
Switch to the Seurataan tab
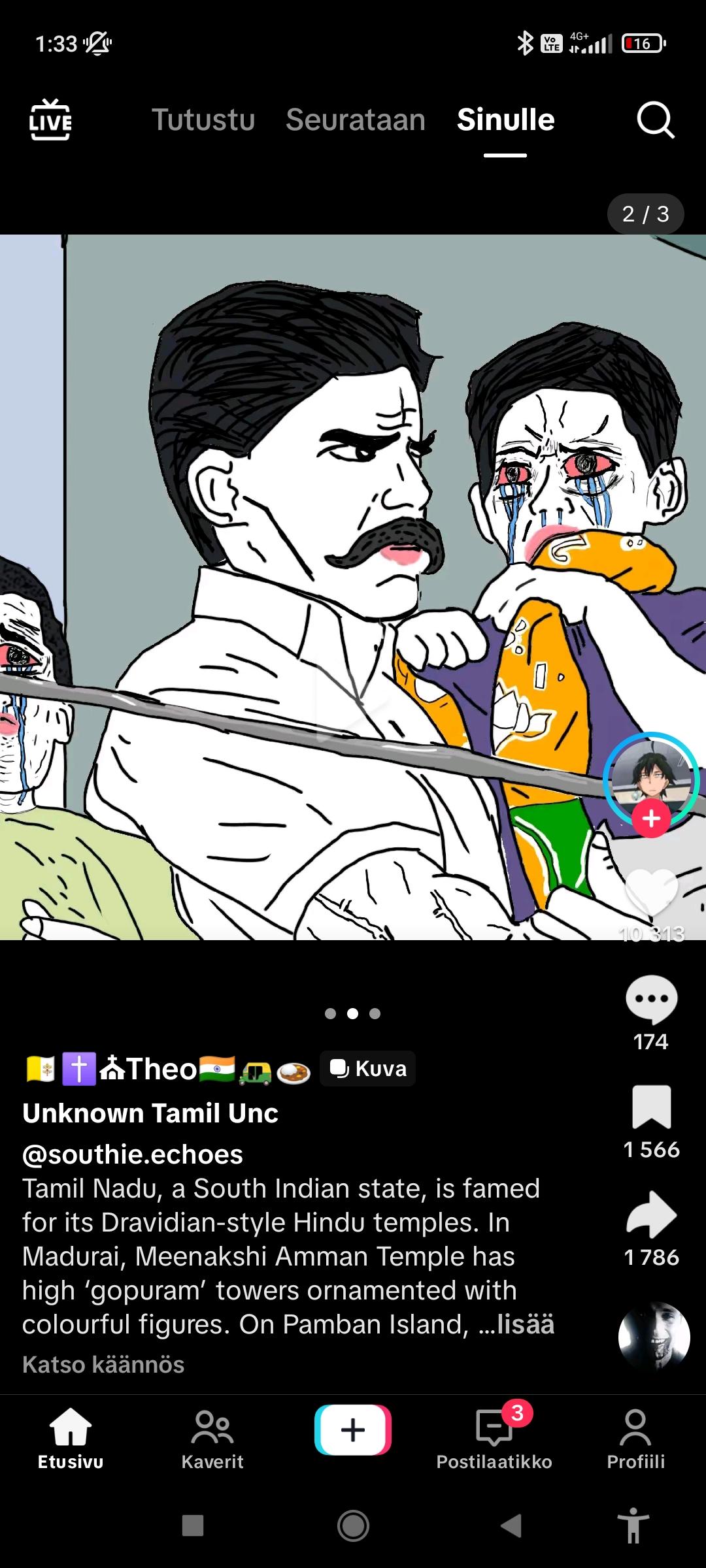(356, 120)
